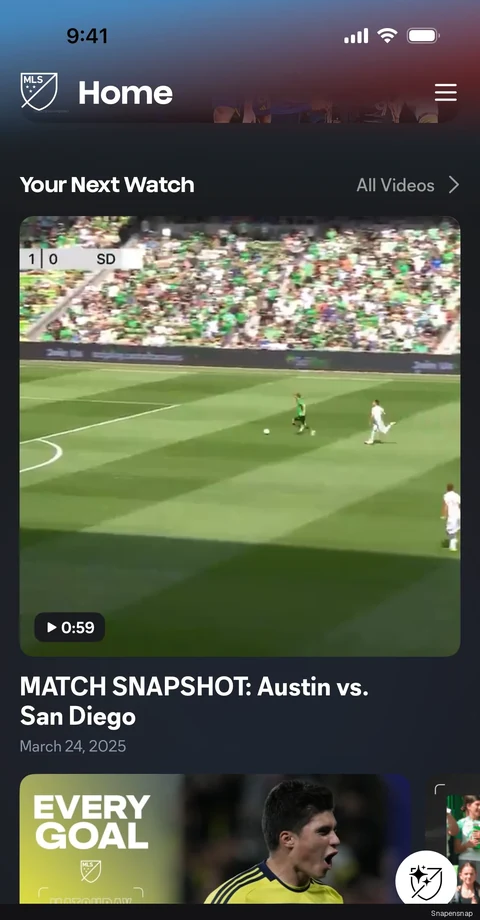
Task: Open the Every Goal video card
Action: point(215,838)
